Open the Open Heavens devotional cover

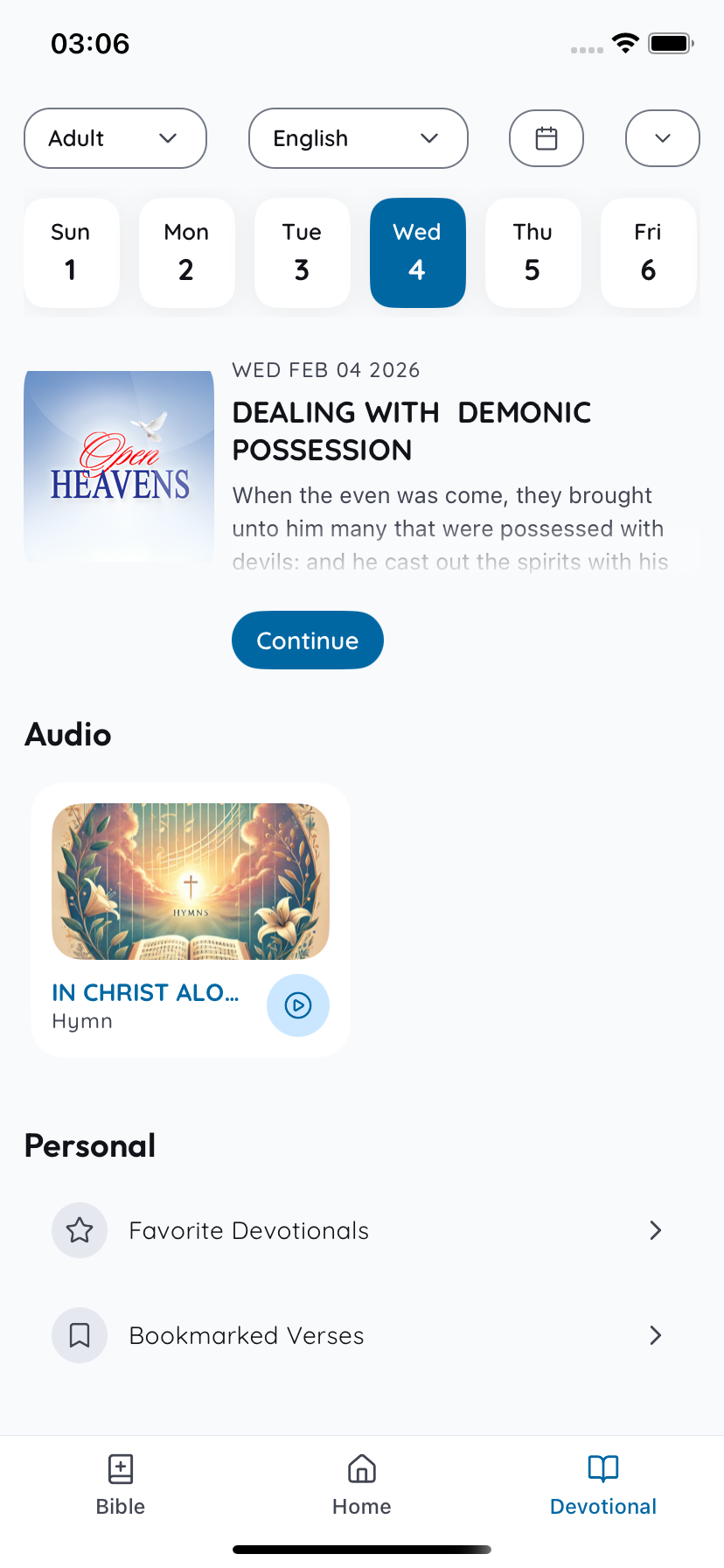click(119, 466)
